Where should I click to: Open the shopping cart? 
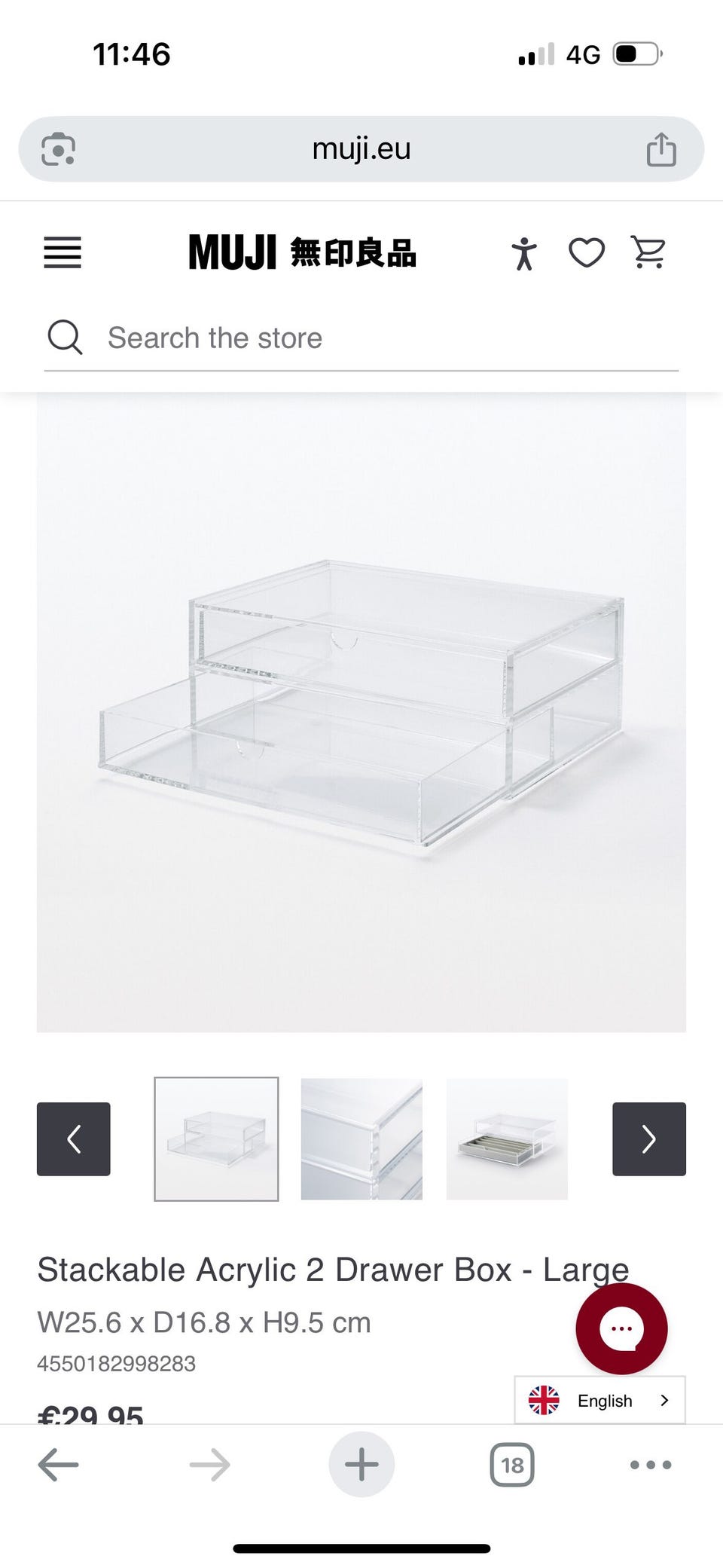tap(648, 252)
